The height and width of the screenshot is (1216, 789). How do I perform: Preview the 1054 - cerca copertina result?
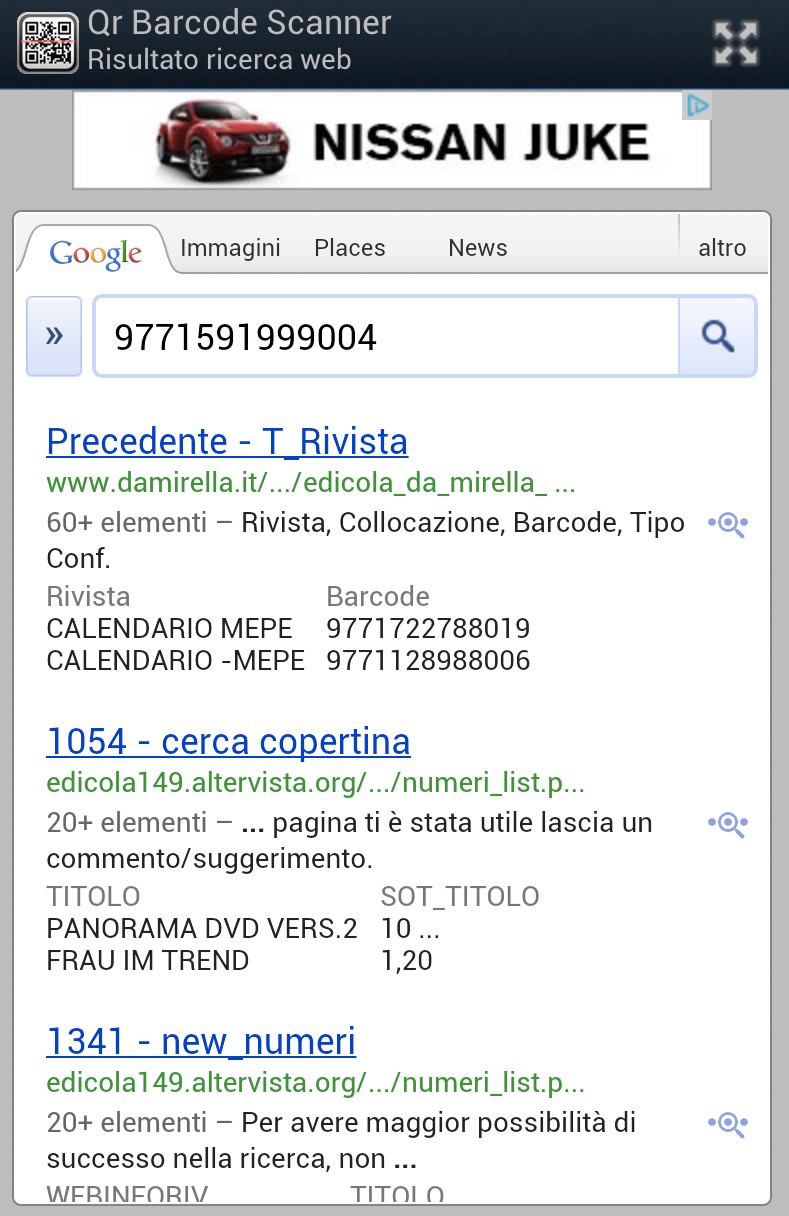pos(728,824)
